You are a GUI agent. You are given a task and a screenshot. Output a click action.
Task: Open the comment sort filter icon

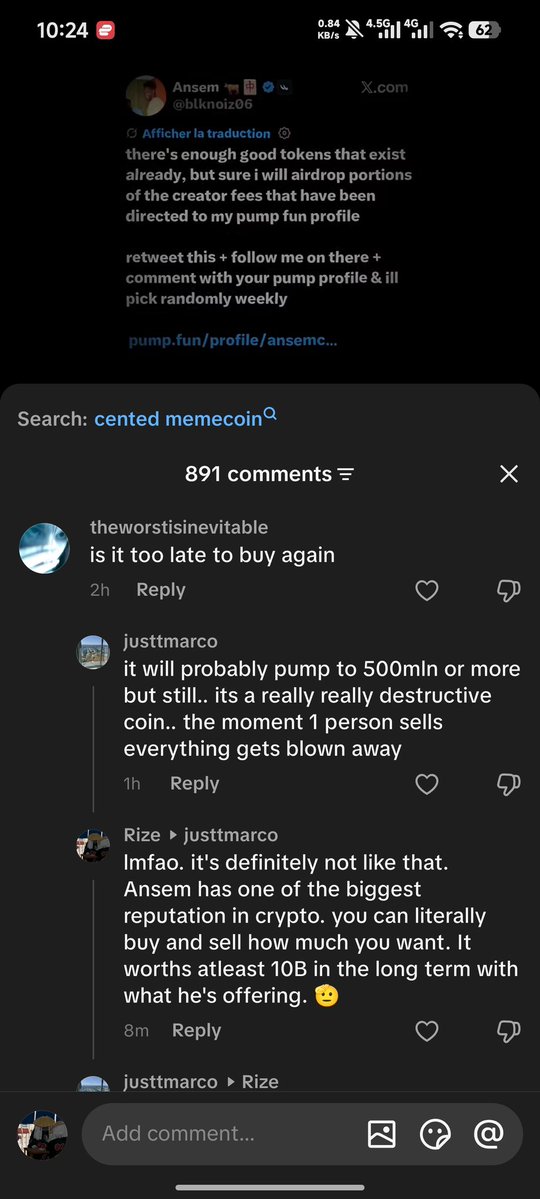point(346,475)
